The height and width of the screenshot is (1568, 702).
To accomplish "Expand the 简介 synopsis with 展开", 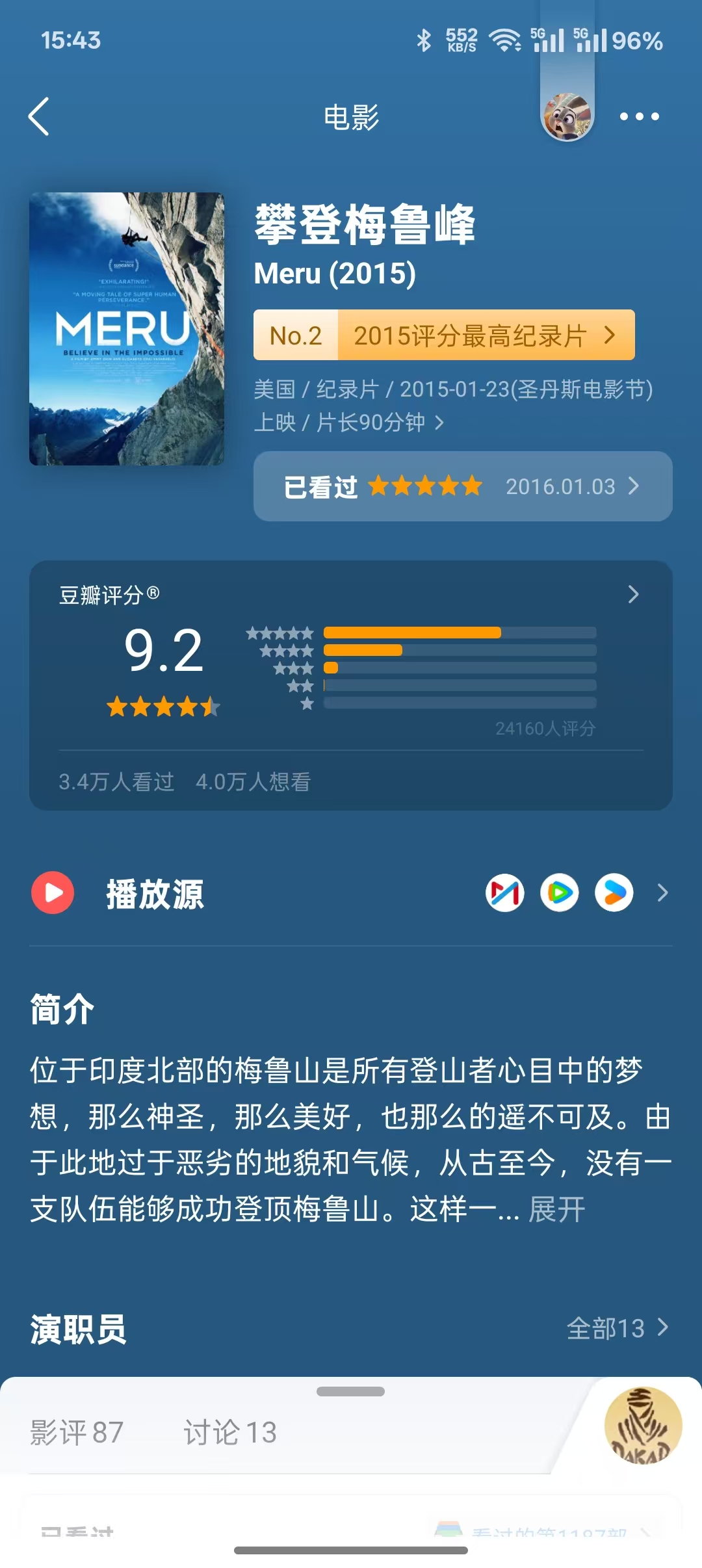I will (557, 1210).
